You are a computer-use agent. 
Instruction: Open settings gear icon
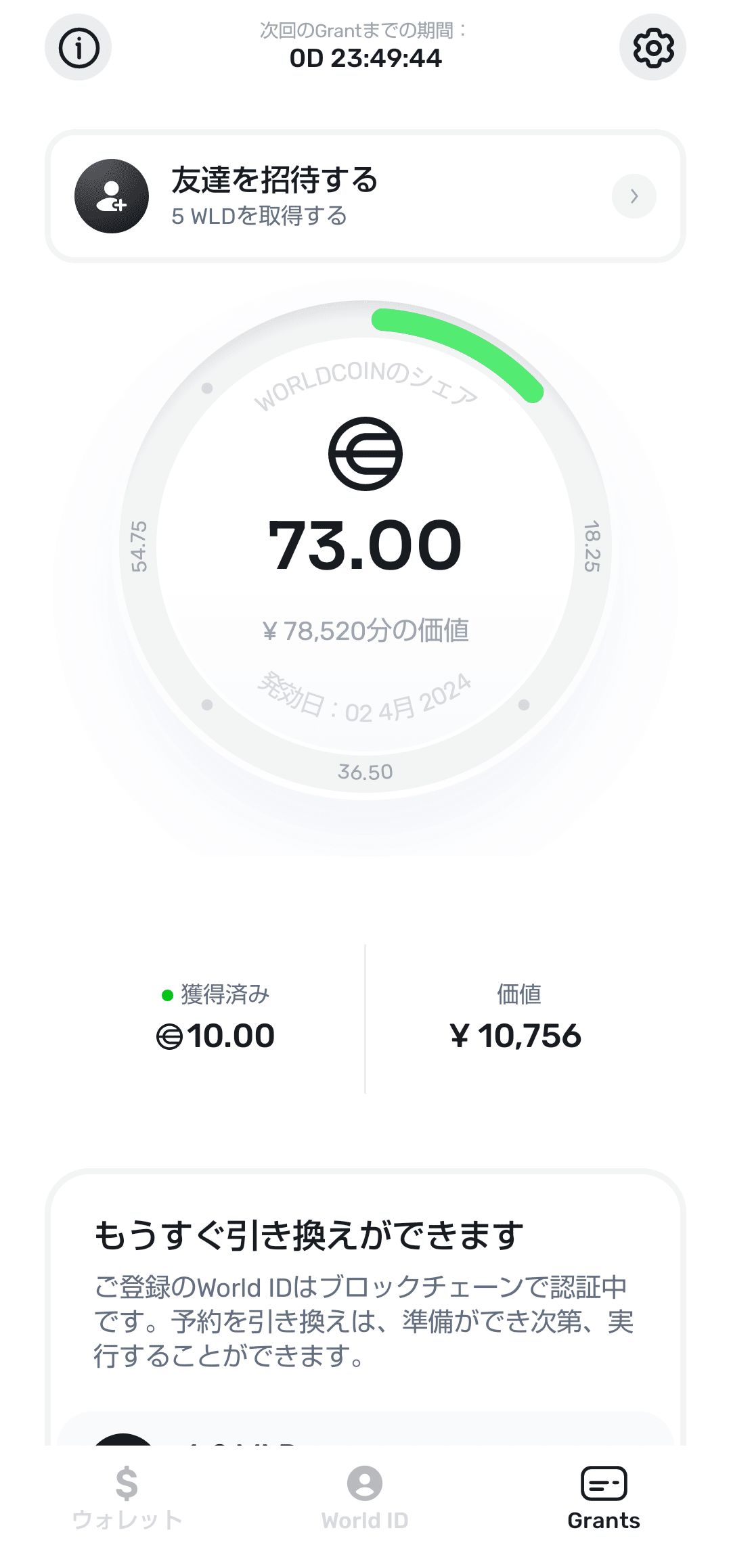click(652, 47)
